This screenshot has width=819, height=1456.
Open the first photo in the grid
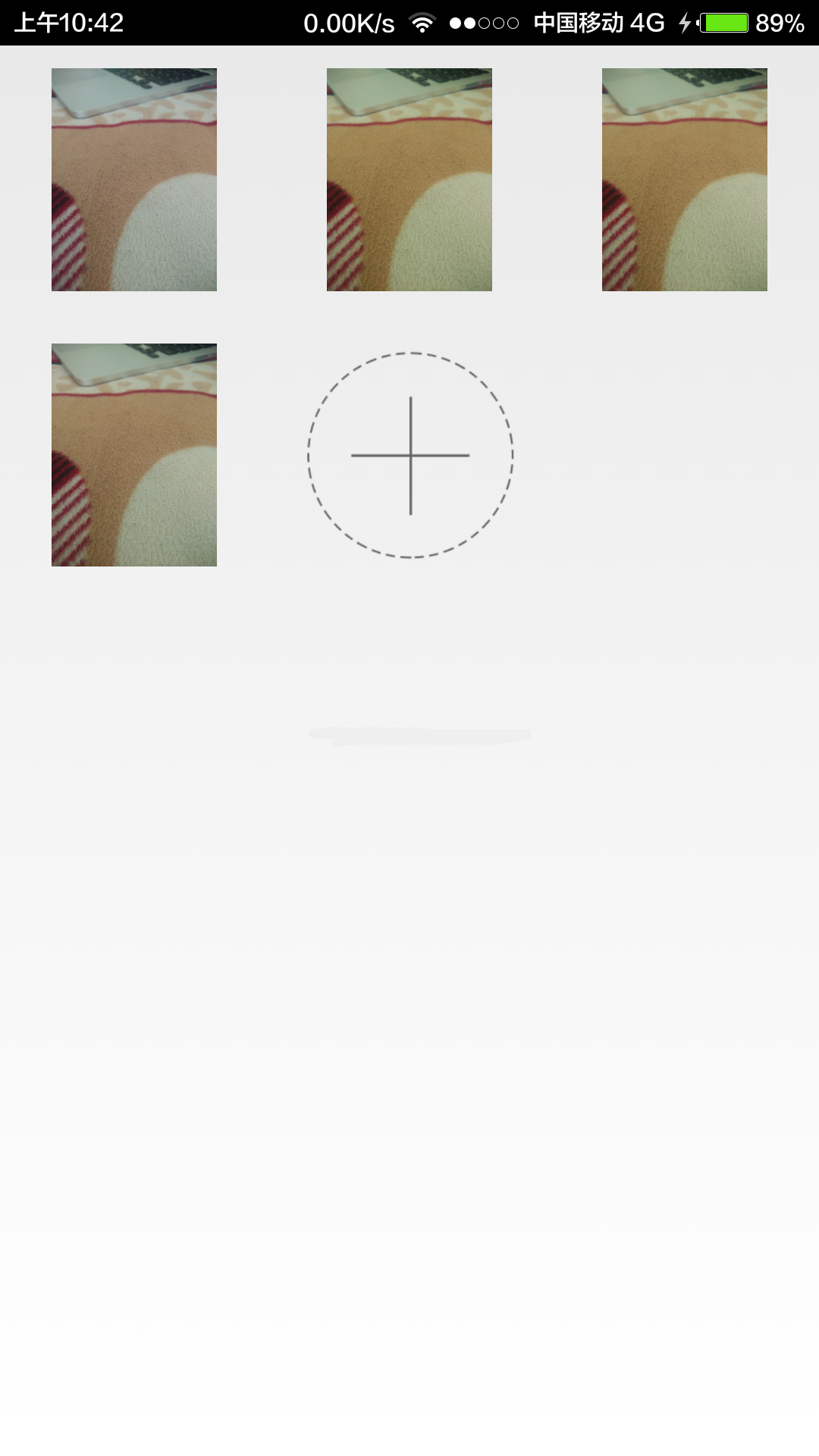[x=134, y=180]
